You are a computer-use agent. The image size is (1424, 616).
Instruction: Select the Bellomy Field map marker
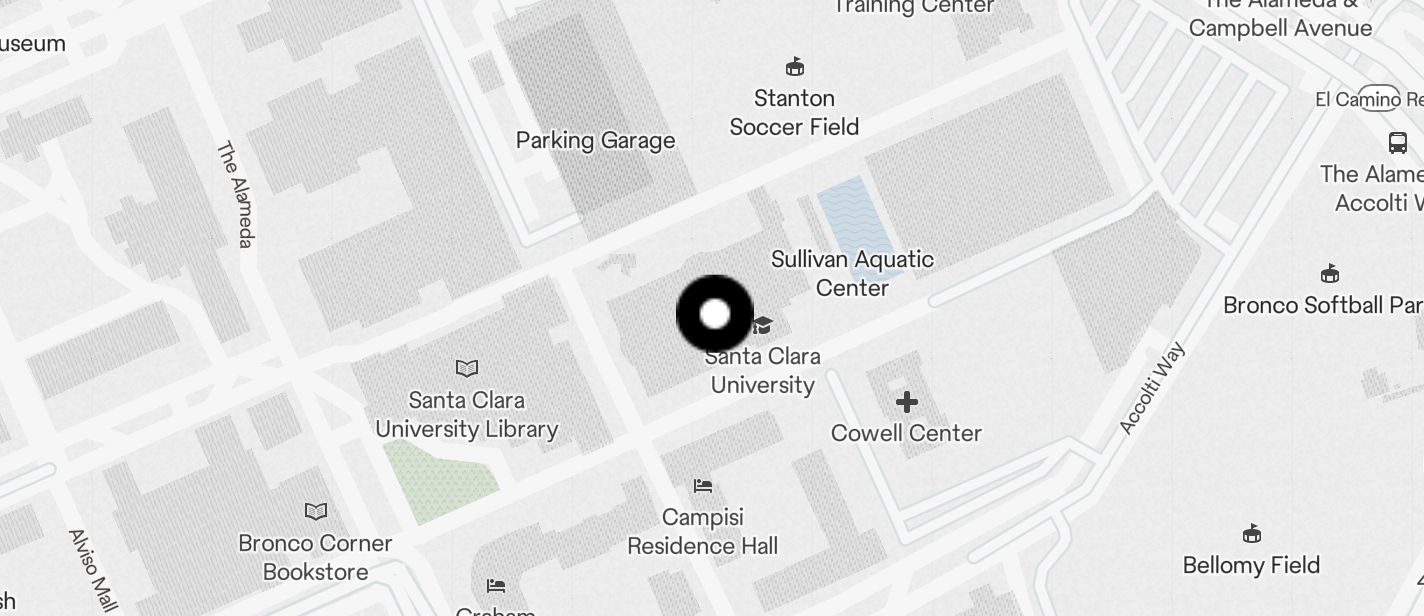coord(1251,533)
